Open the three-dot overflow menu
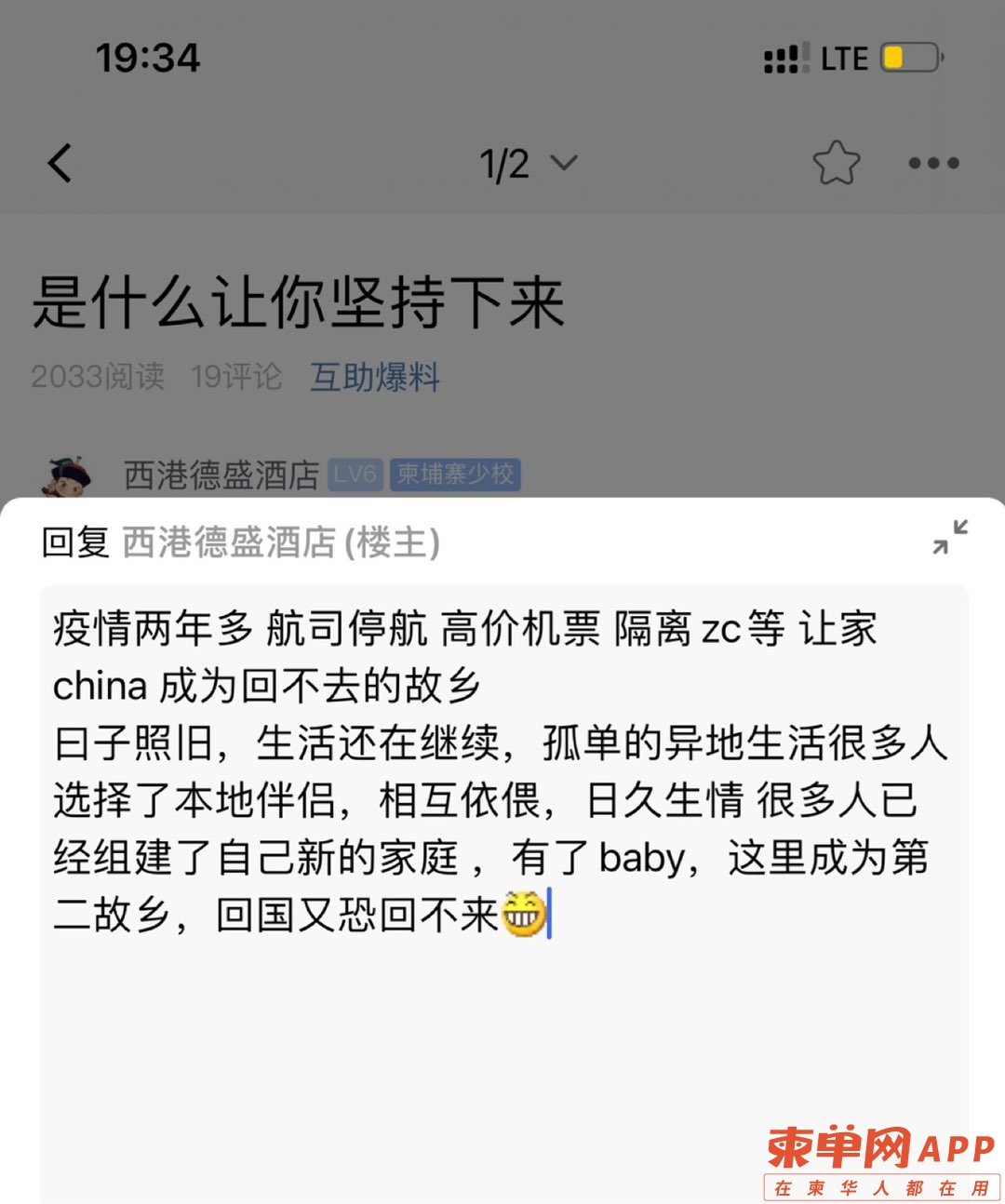The width and height of the screenshot is (1005, 1204). point(933,164)
